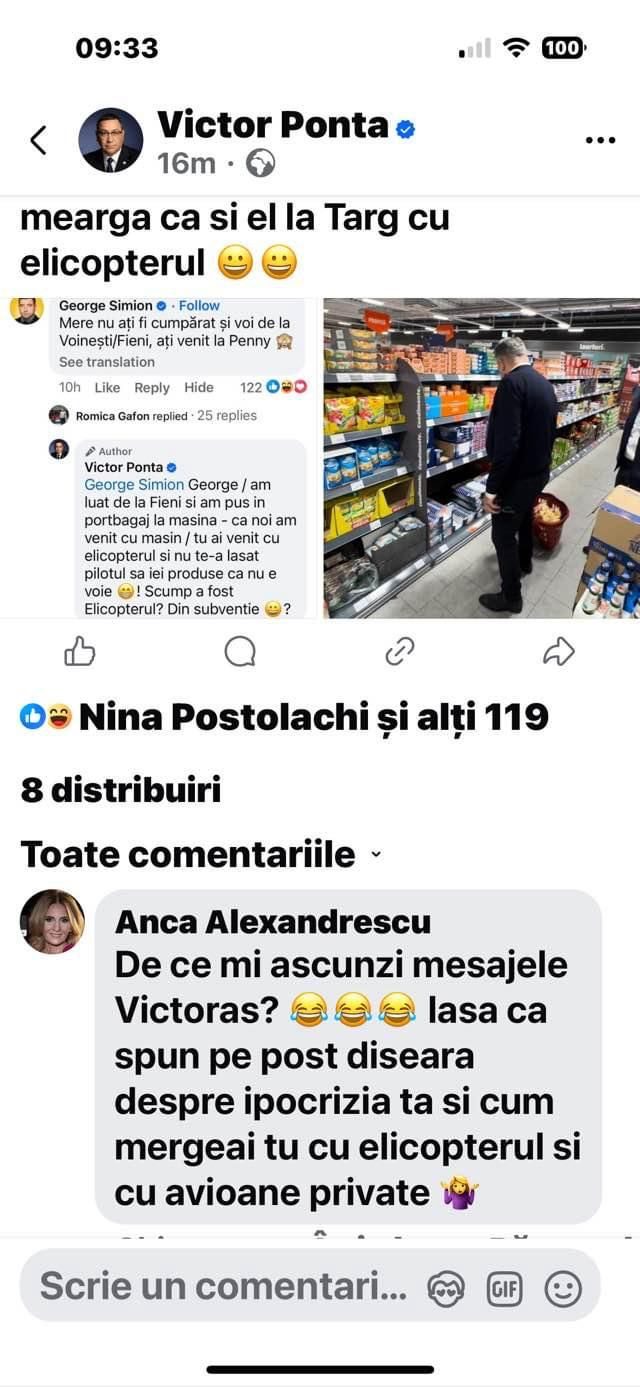View reactions from Nina Postolachi și alți 119
The width and height of the screenshot is (640, 1387).
coord(285,716)
